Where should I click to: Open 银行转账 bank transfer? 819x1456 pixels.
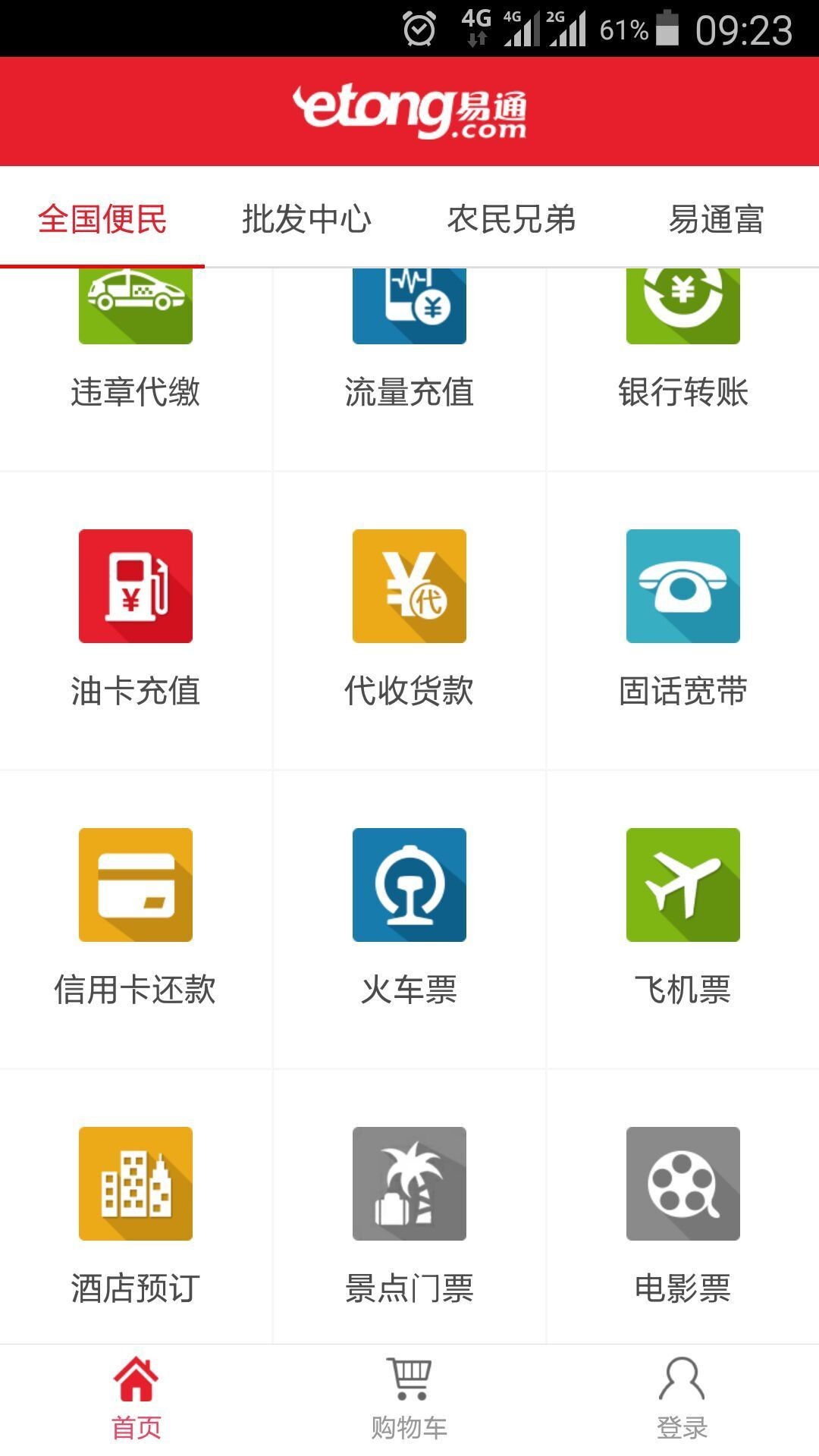click(682, 341)
